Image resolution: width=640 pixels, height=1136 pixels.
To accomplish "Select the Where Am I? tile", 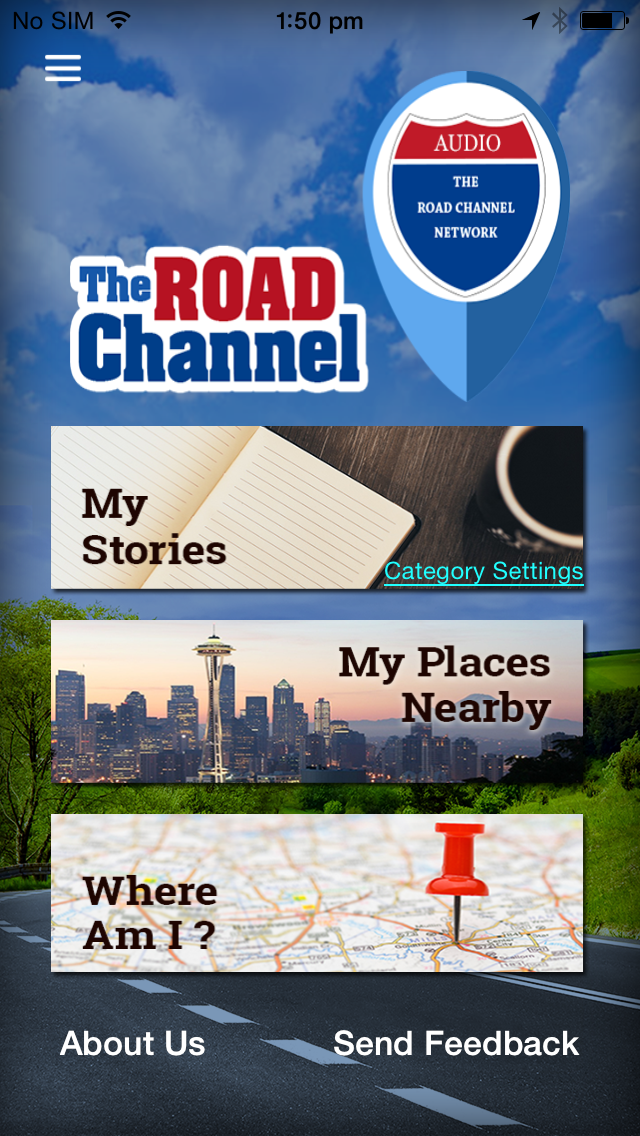I will coord(317,893).
